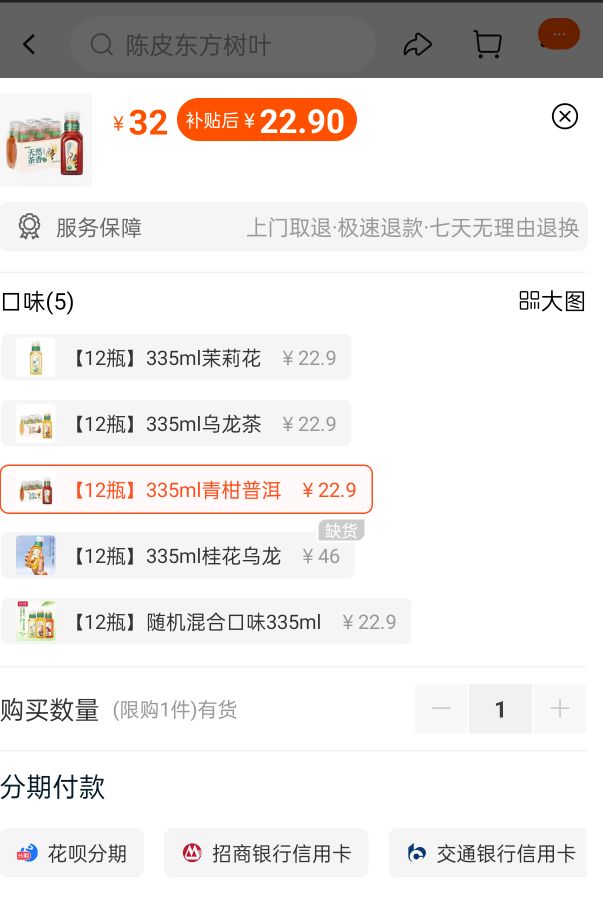Choose 随机混合口味335ml option
603x899 pixels.
tap(206, 622)
